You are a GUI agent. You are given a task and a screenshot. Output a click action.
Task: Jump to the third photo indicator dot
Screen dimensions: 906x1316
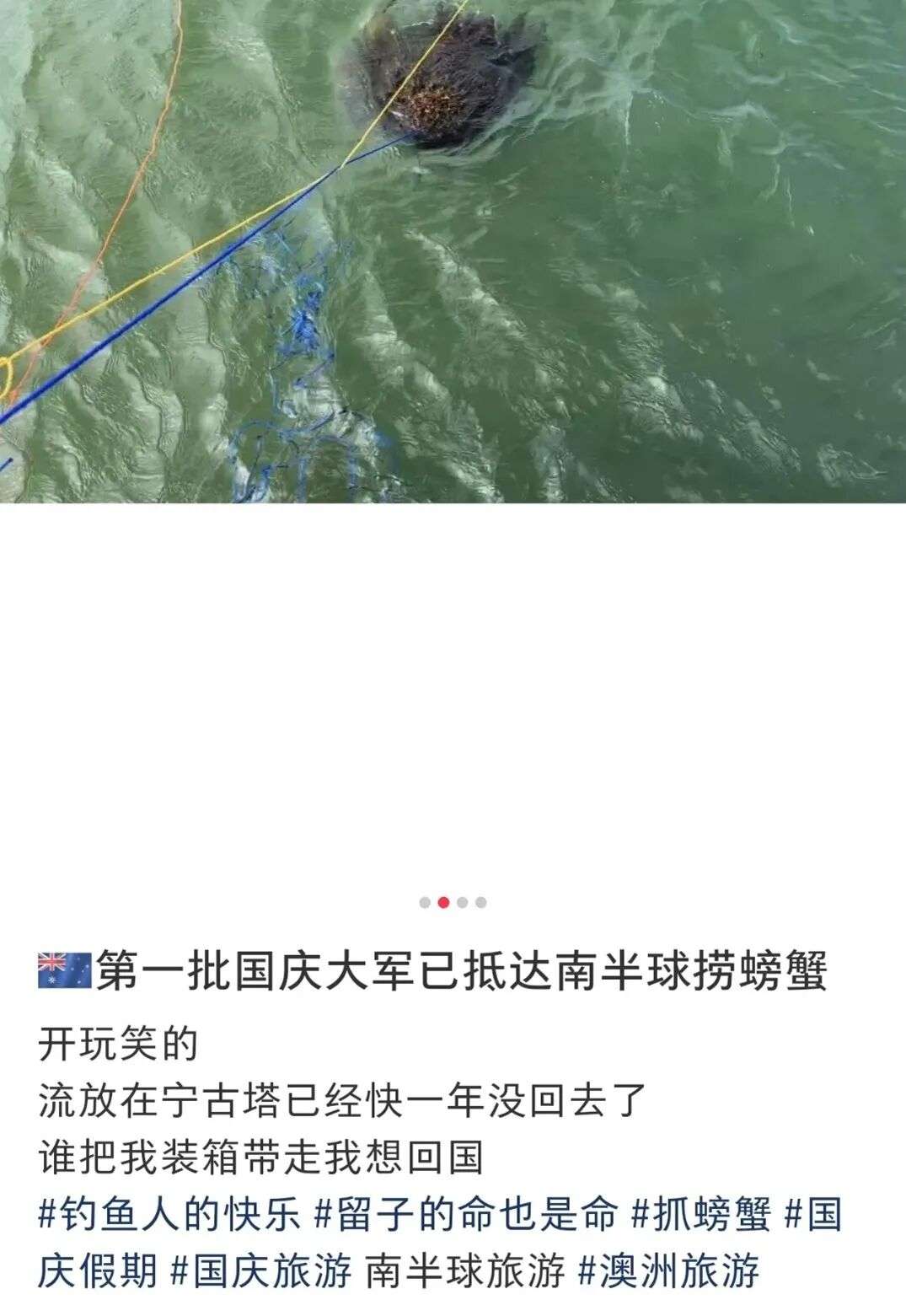[x=462, y=903]
